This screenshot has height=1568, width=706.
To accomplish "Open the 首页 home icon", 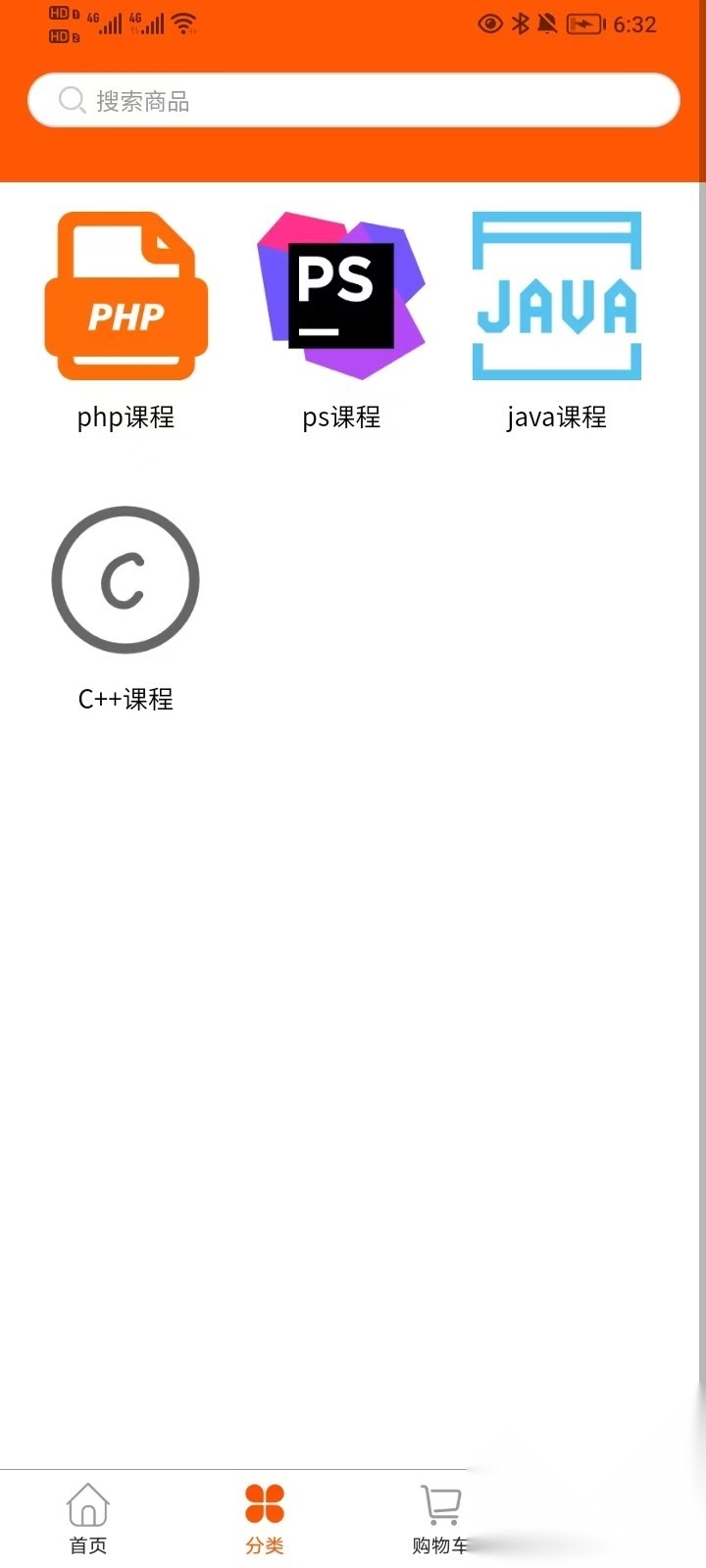I will (x=87, y=1503).
